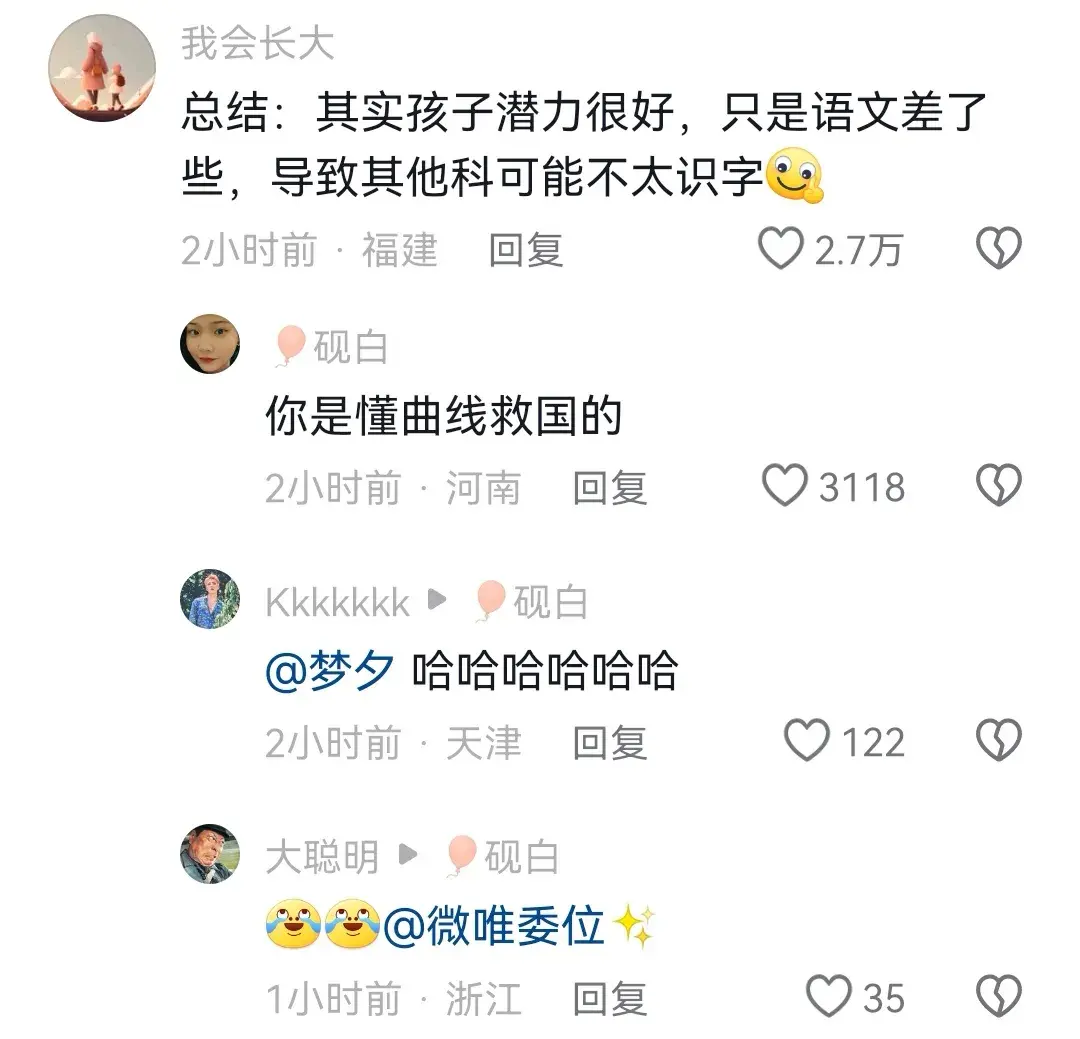The image size is (1080, 1039).
Task: Dislike Kkkkkkk's comment
Action: coord(997,742)
